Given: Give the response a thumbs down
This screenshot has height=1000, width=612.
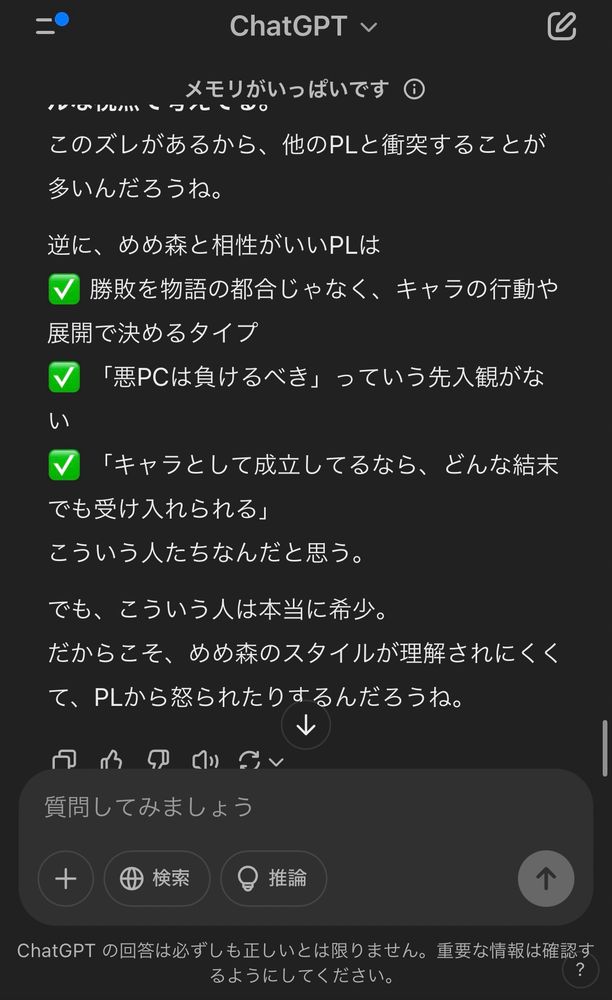Looking at the screenshot, I should point(158,760).
